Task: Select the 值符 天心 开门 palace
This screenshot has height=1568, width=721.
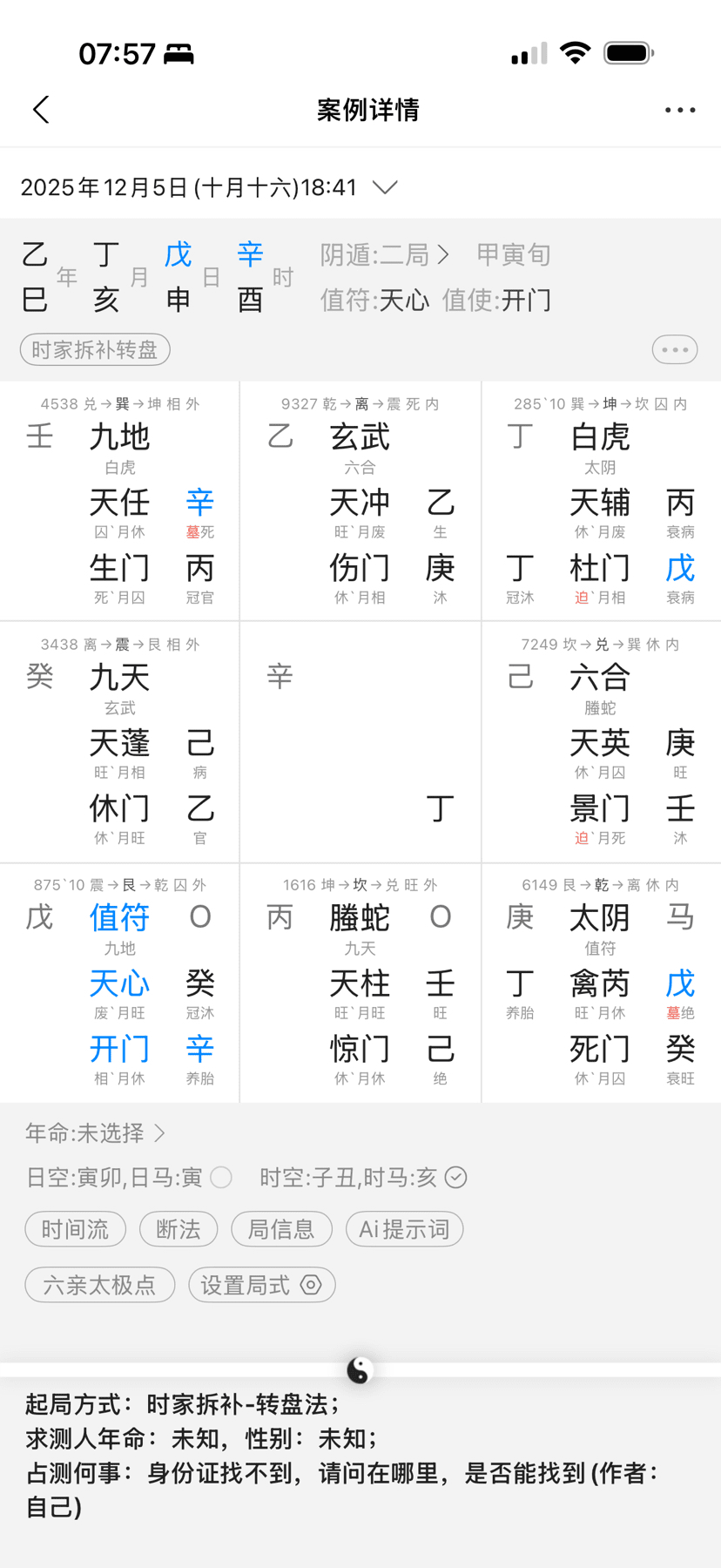Action: [120, 983]
